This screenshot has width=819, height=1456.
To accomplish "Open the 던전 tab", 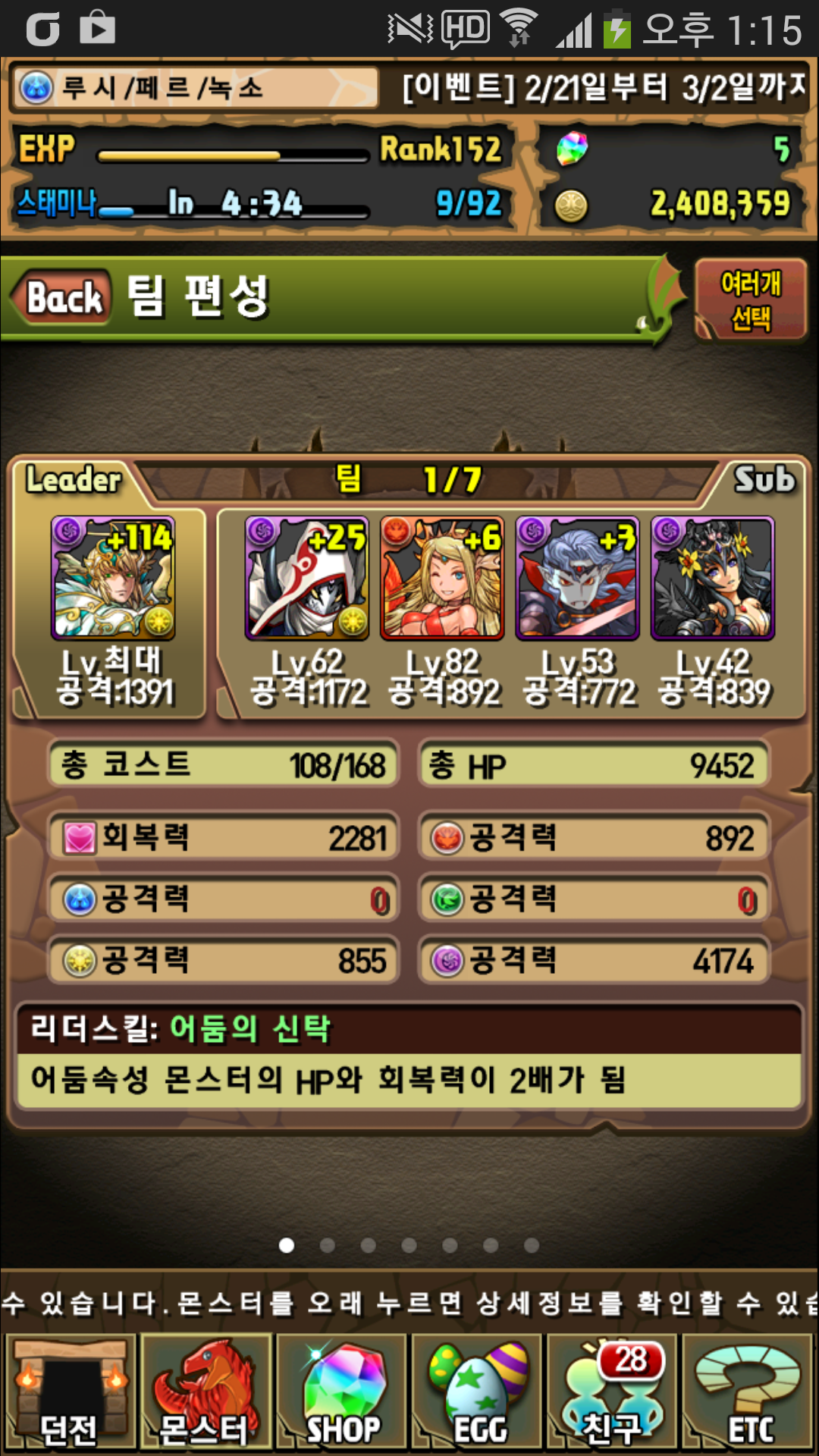I will (x=70, y=1392).
